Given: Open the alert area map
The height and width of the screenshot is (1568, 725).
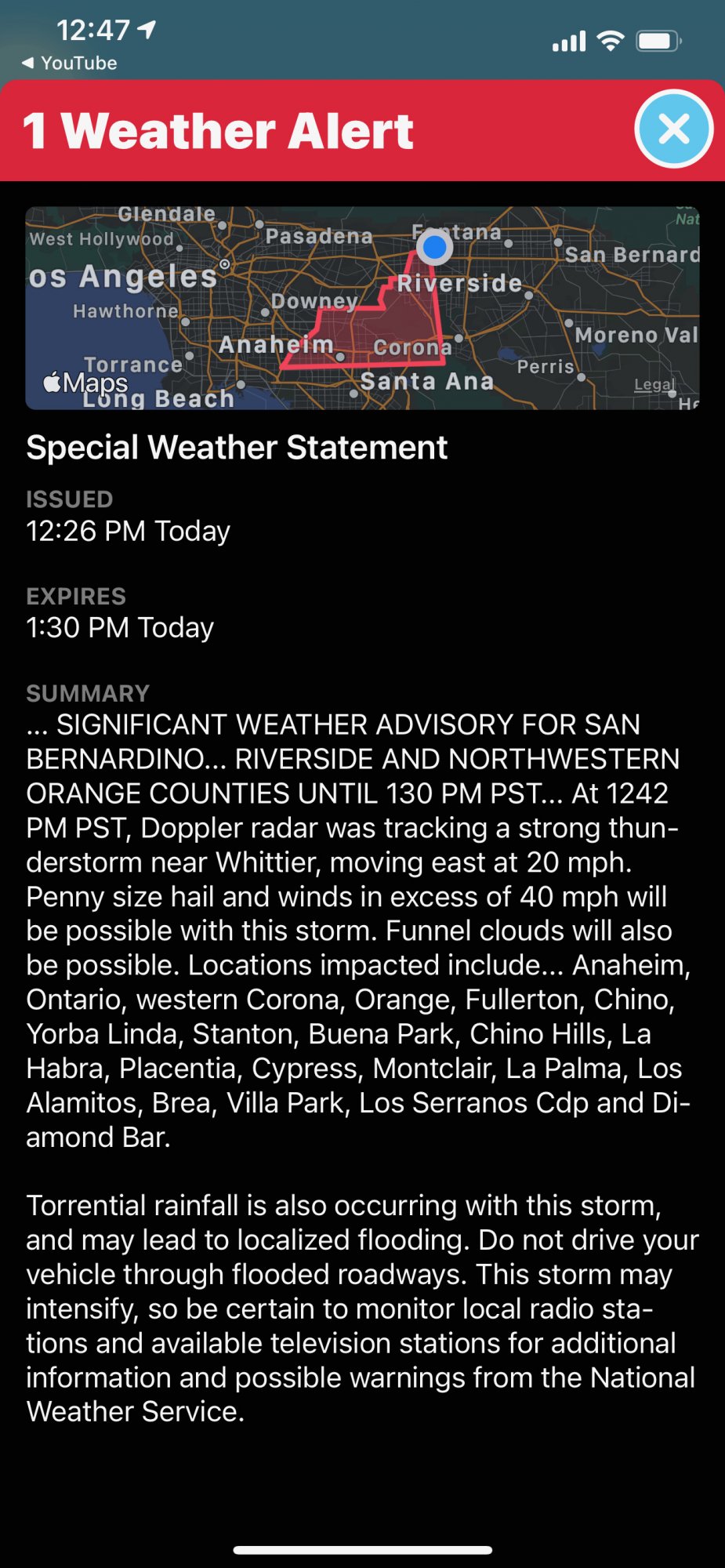Looking at the screenshot, I should 362,308.
